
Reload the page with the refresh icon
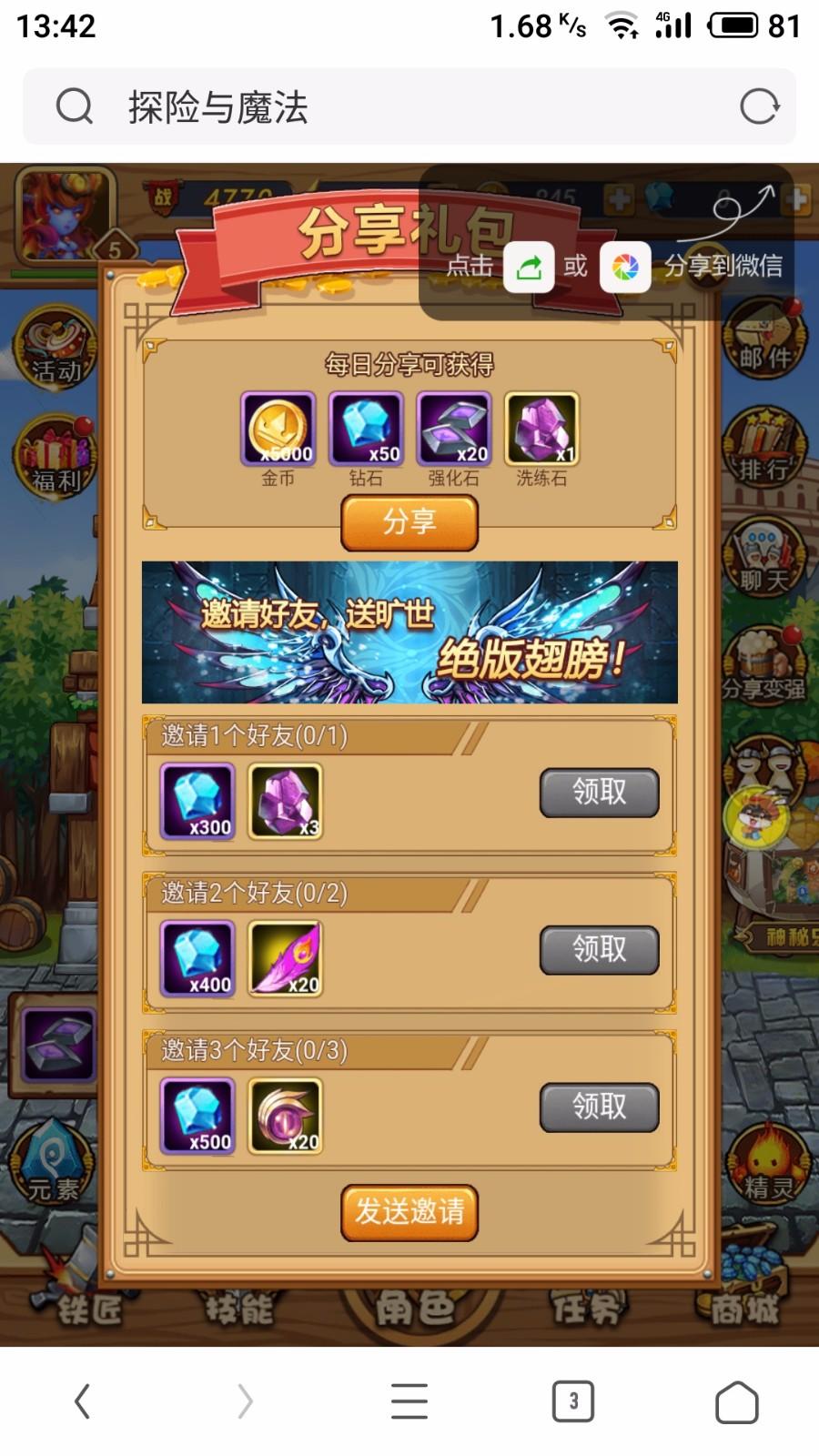759,106
